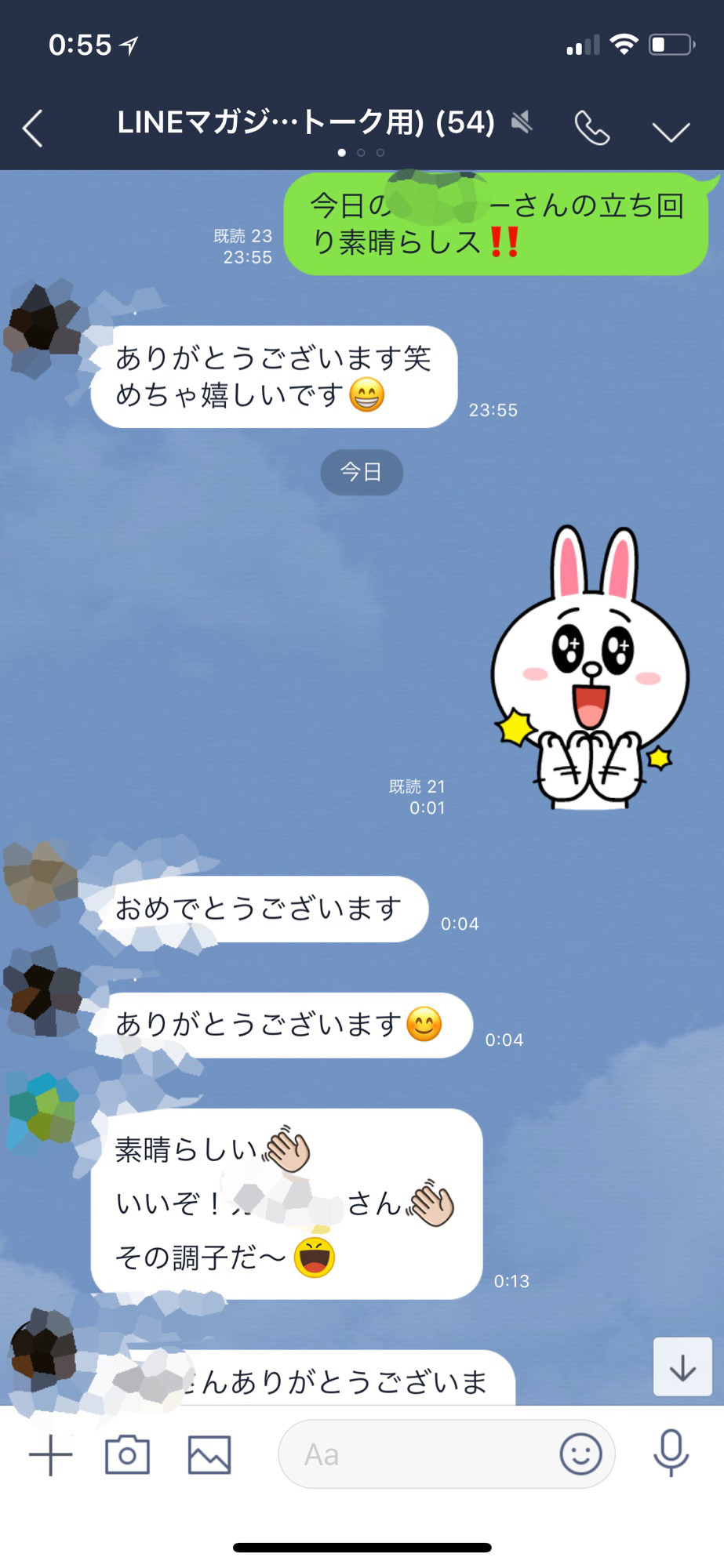
Task: Open the plus attachment menu
Action: click(x=50, y=1455)
